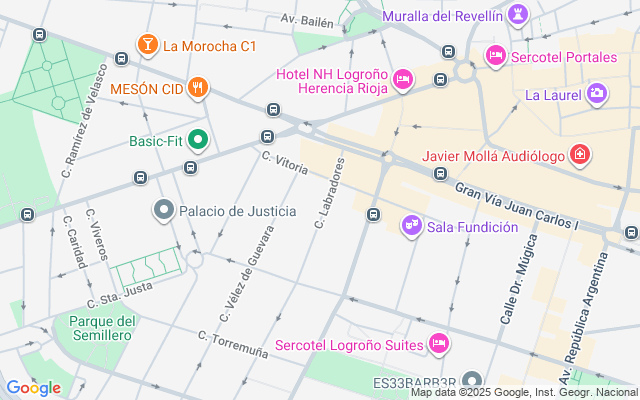Open the La Morocha C1 bar marker
This screenshot has height=400, width=640.
coord(148,45)
